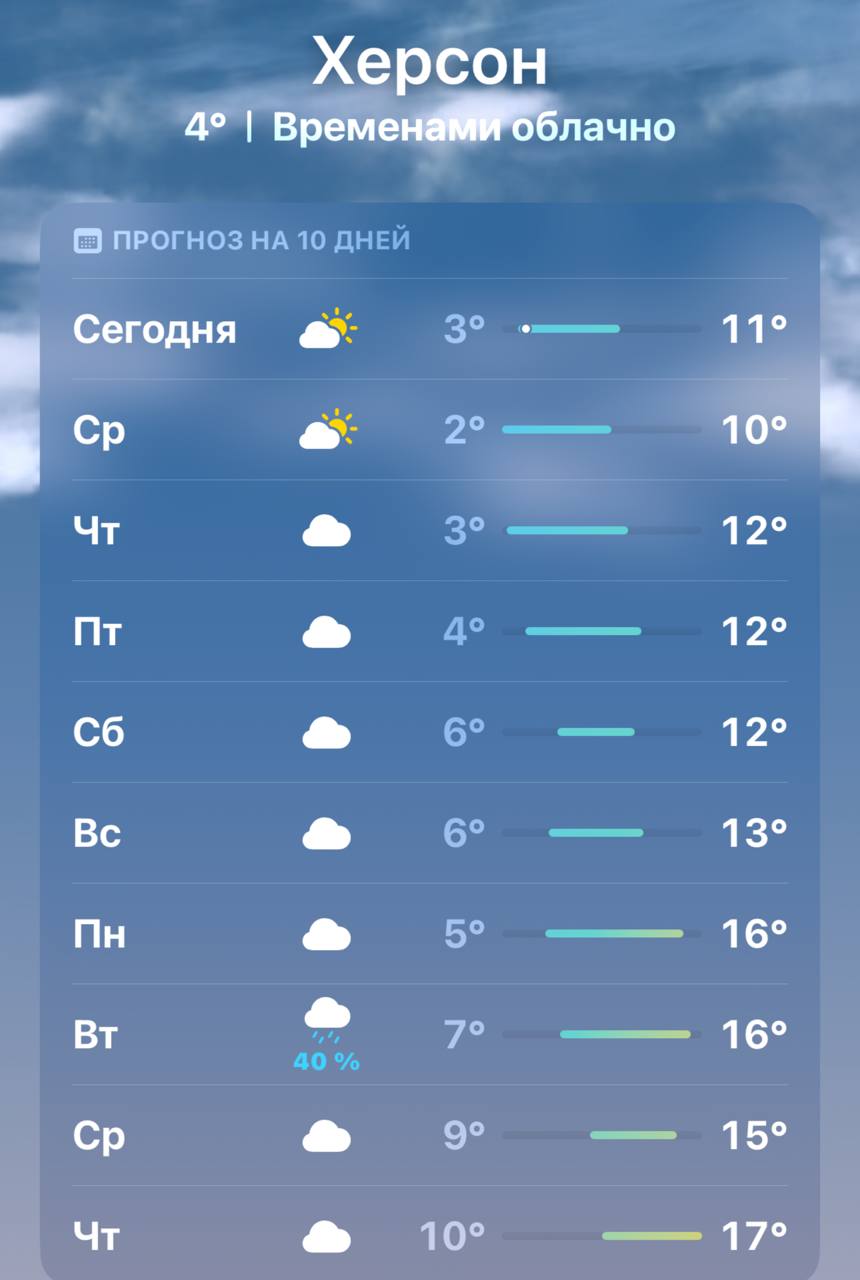Tap the 3° low for Сегодня
Viewport: 860px width, 1280px height.
click(463, 329)
